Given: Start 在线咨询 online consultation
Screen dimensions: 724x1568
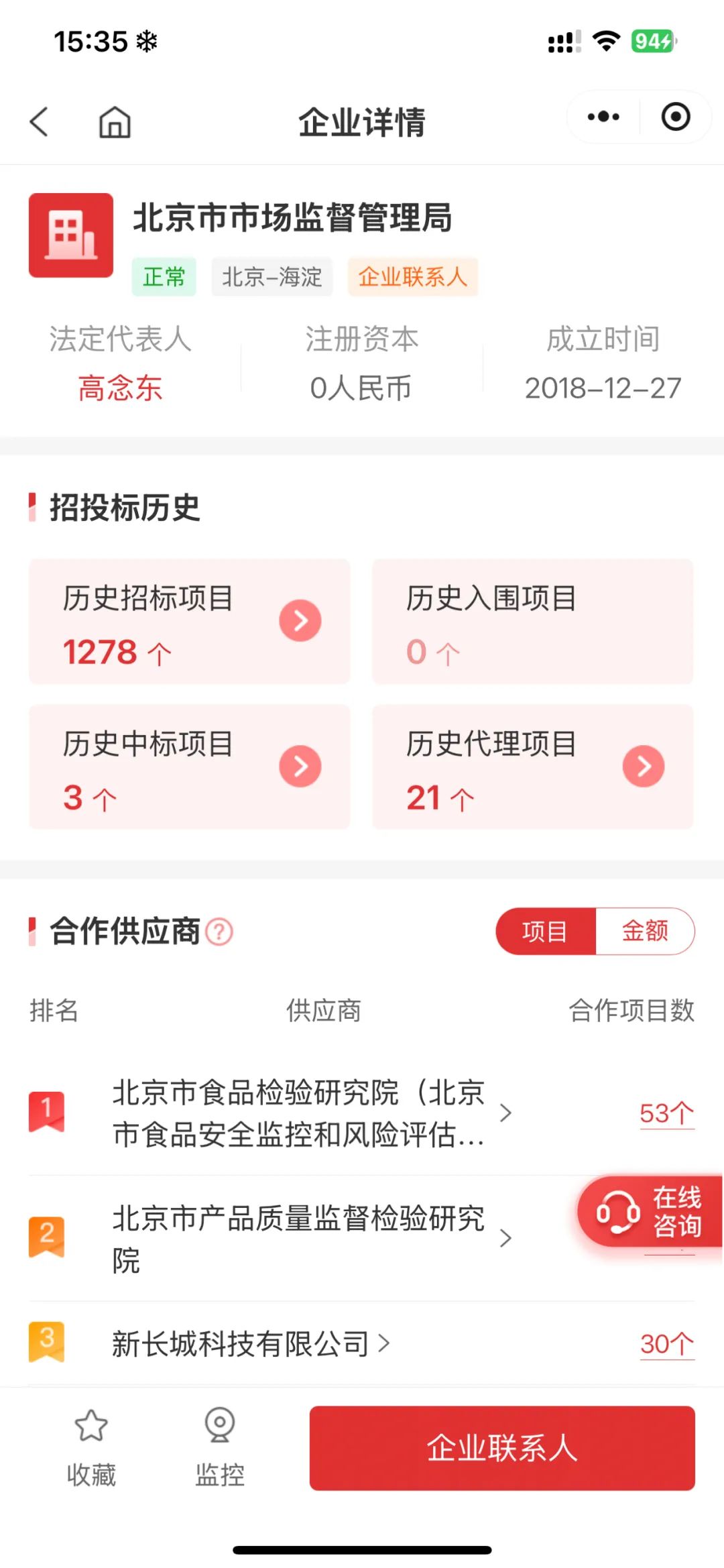Looking at the screenshot, I should tap(650, 1212).
